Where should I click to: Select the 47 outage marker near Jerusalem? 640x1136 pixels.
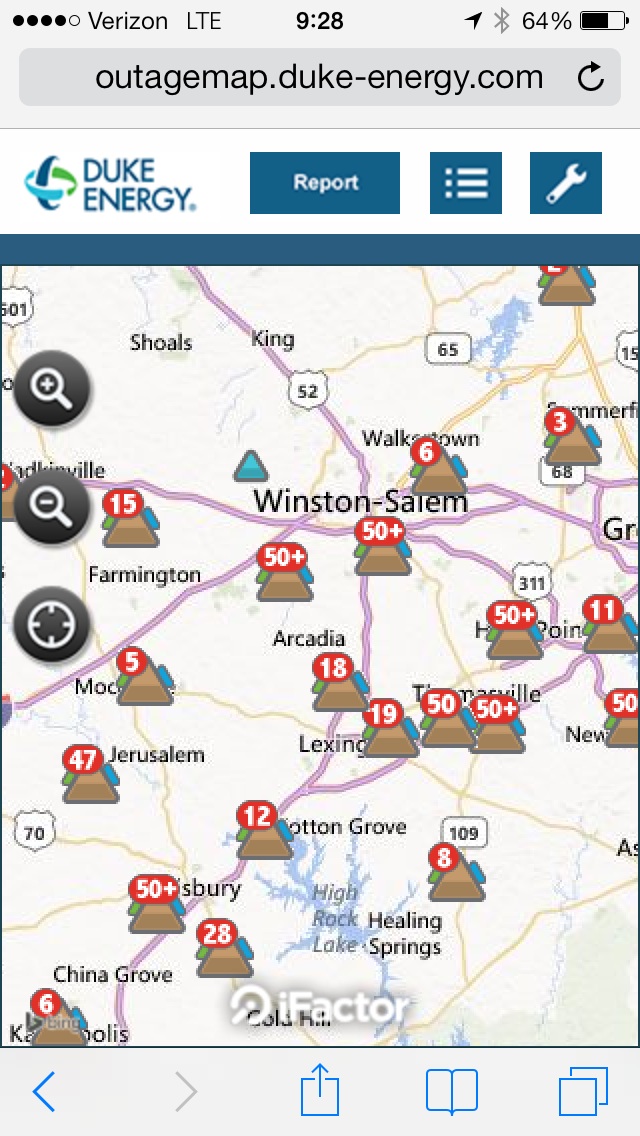click(x=89, y=774)
